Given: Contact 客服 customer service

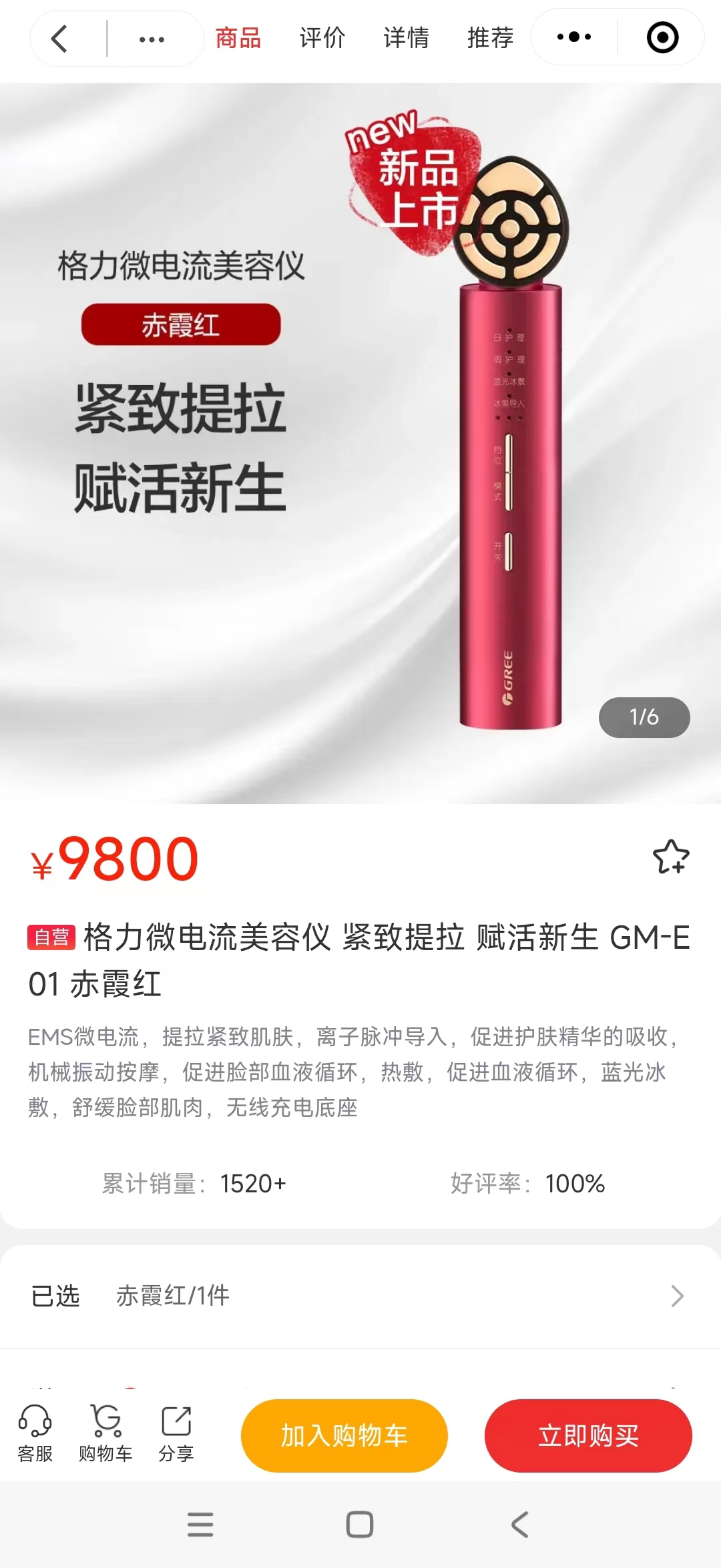Looking at the screenshot, I should 35,1433.
